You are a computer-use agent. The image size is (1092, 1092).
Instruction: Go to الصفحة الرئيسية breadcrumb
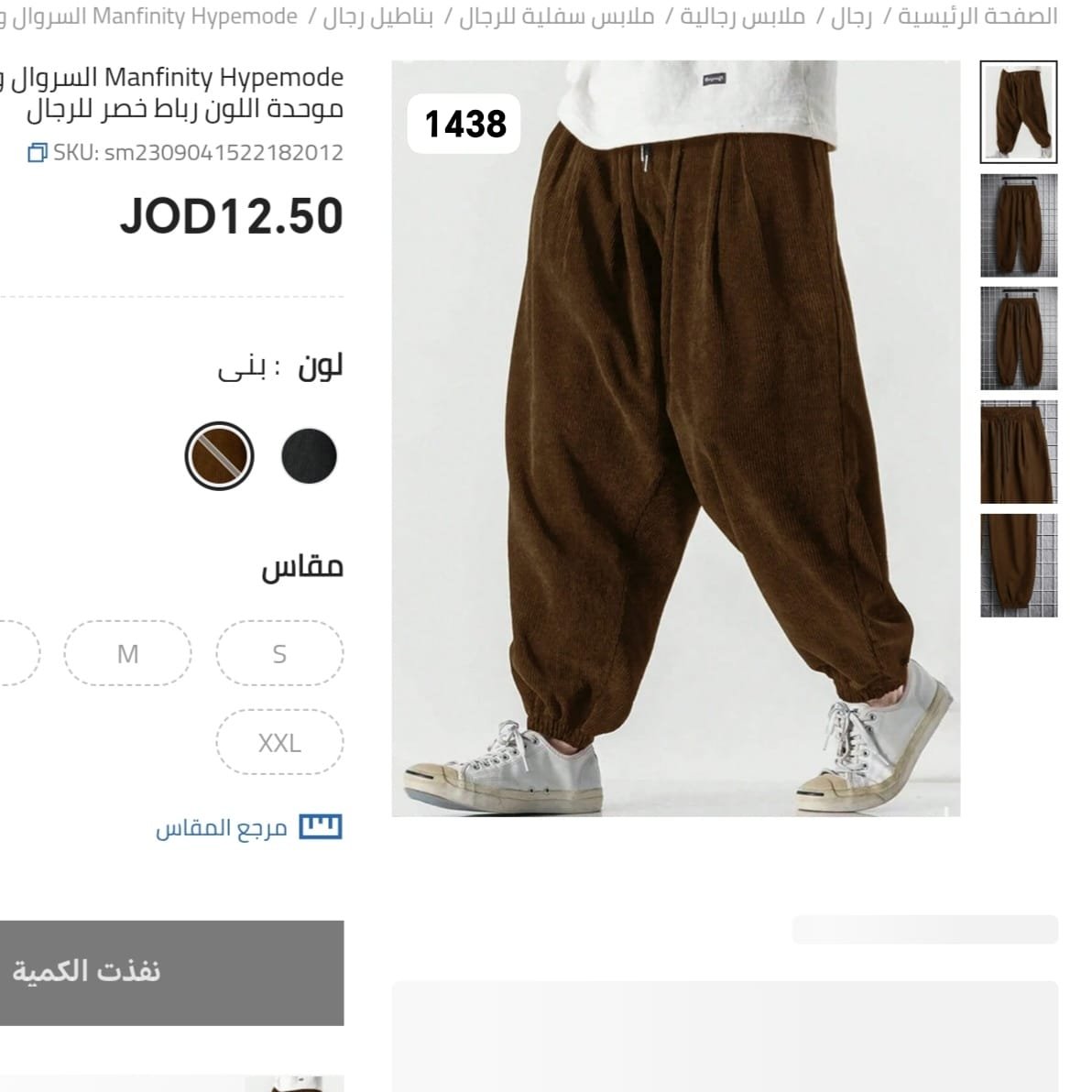(977, 16)
